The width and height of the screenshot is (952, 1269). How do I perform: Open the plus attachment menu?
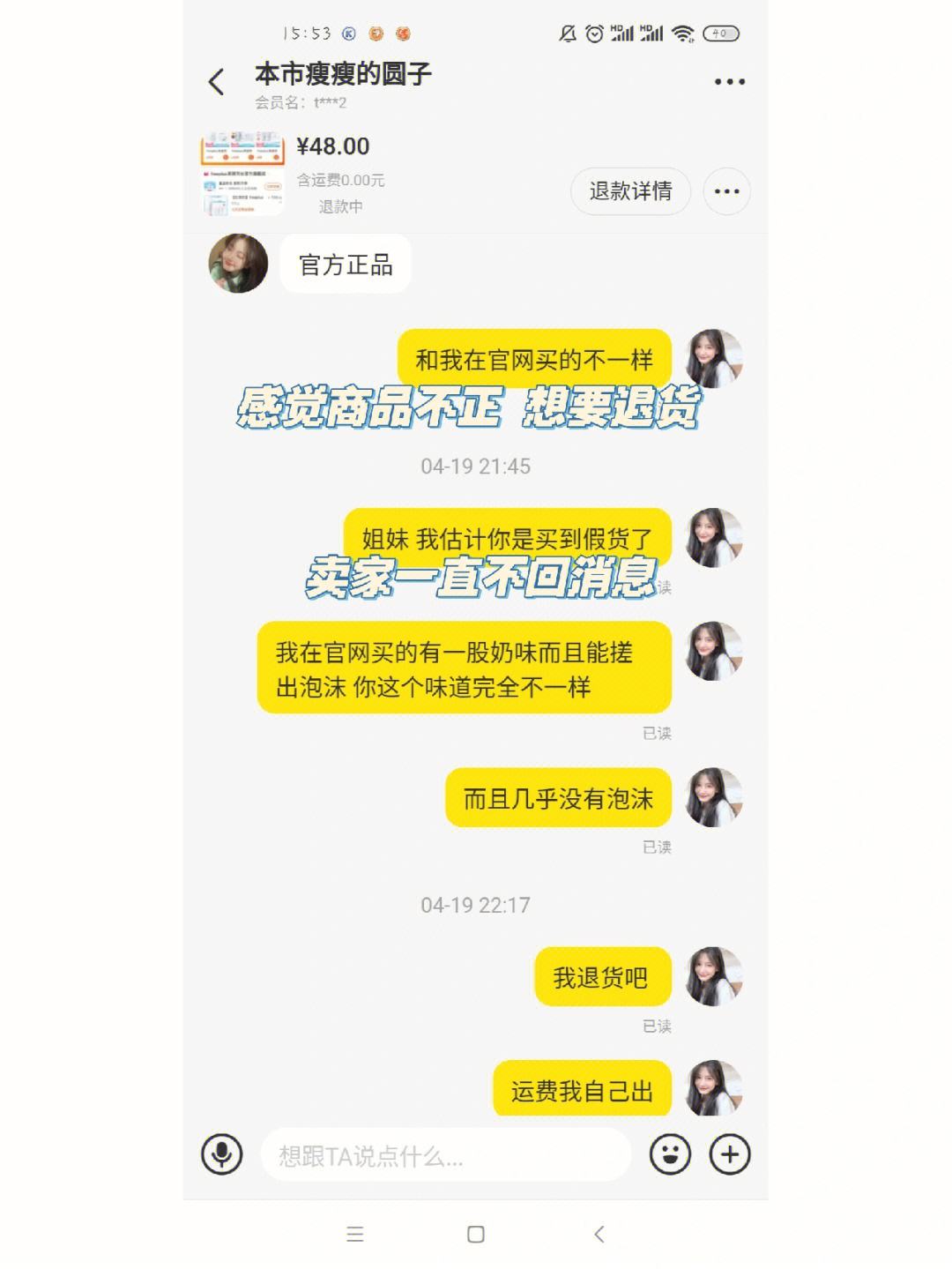click(x=730, y=1154)
